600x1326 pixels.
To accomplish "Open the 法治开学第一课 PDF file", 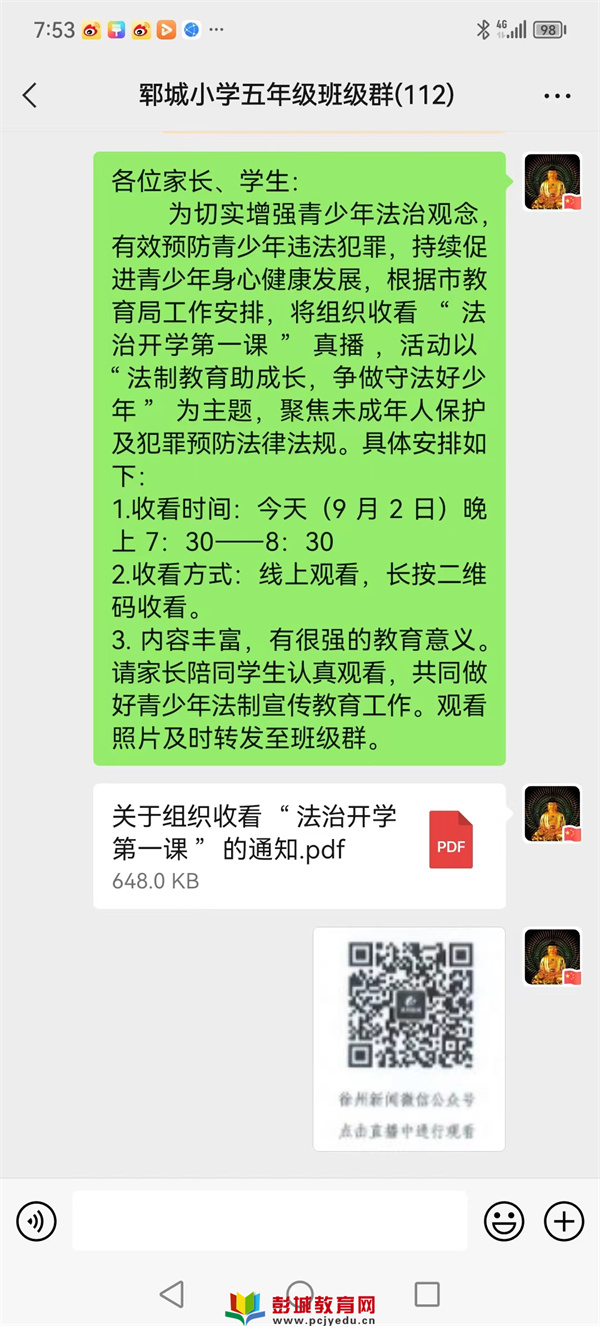I will pos(299,845).
